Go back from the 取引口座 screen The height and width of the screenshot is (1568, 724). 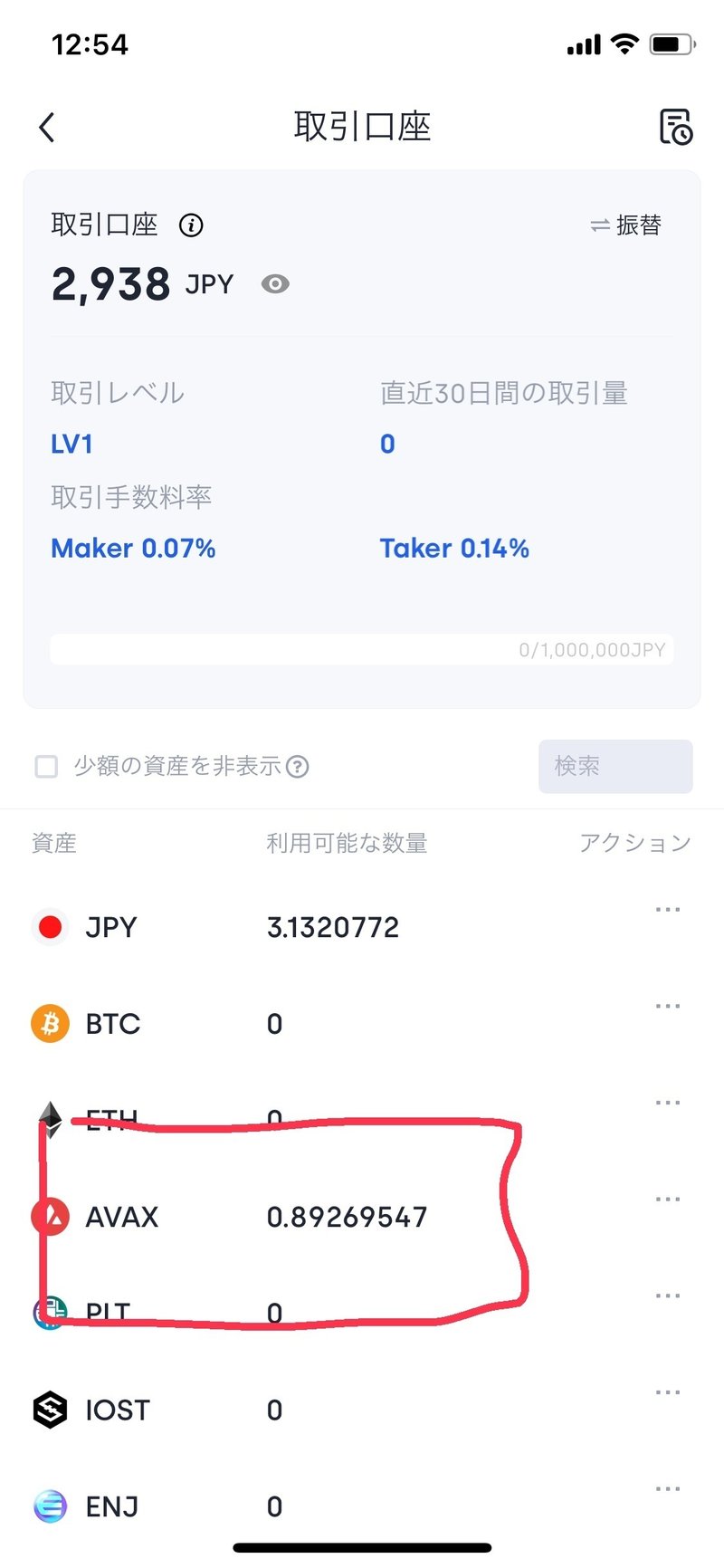click(47, 128)
